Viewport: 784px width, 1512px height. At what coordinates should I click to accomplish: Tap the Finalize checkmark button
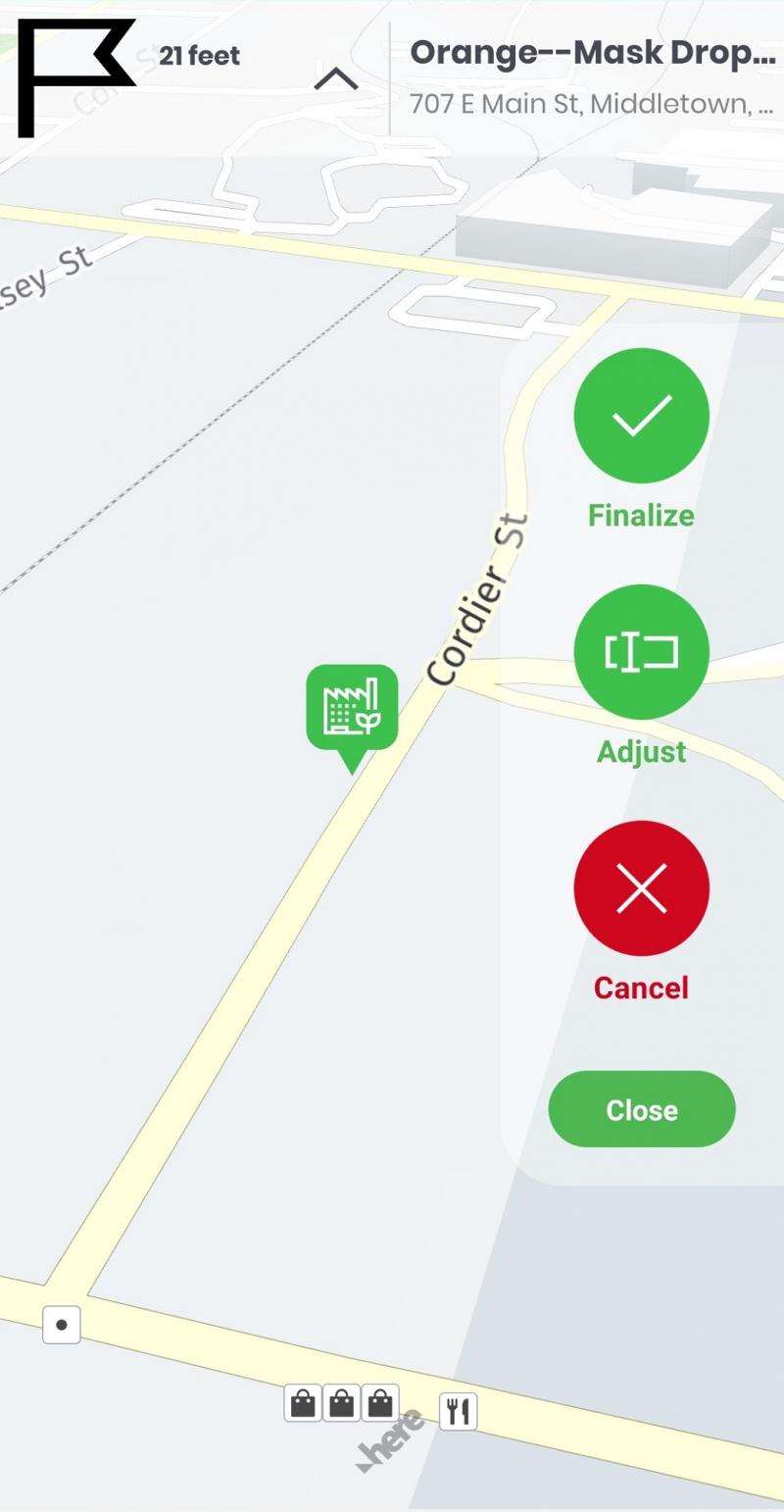tap(641, 416)
